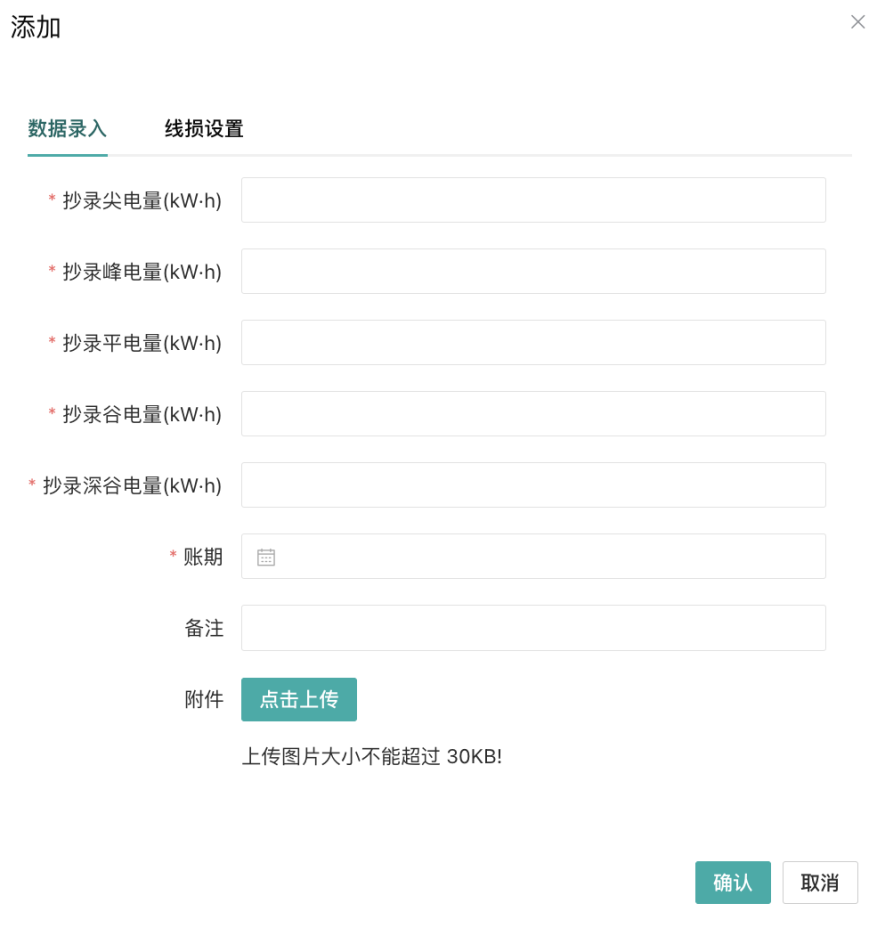Screen dimensions: 885x928
Task: Enter the 抄录平电量 field
Action: click(x=533, y=342)
